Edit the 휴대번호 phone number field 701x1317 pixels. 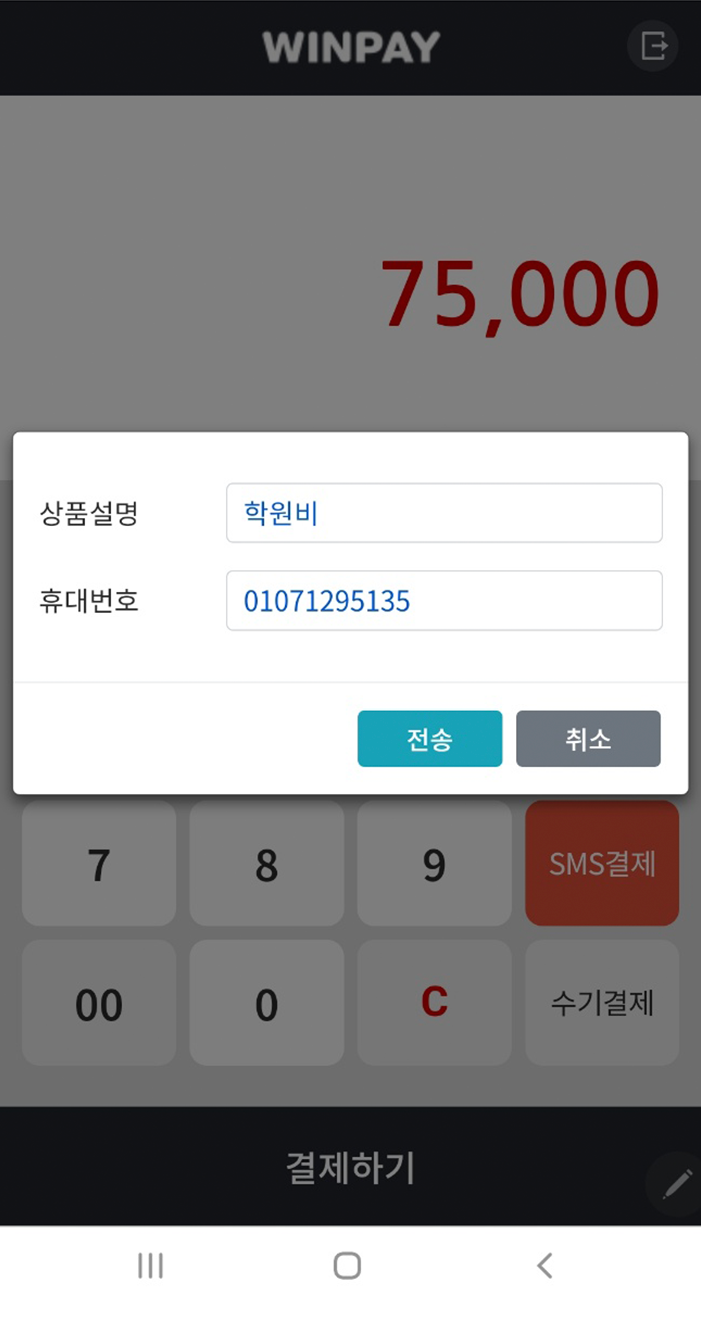(444, 601)
